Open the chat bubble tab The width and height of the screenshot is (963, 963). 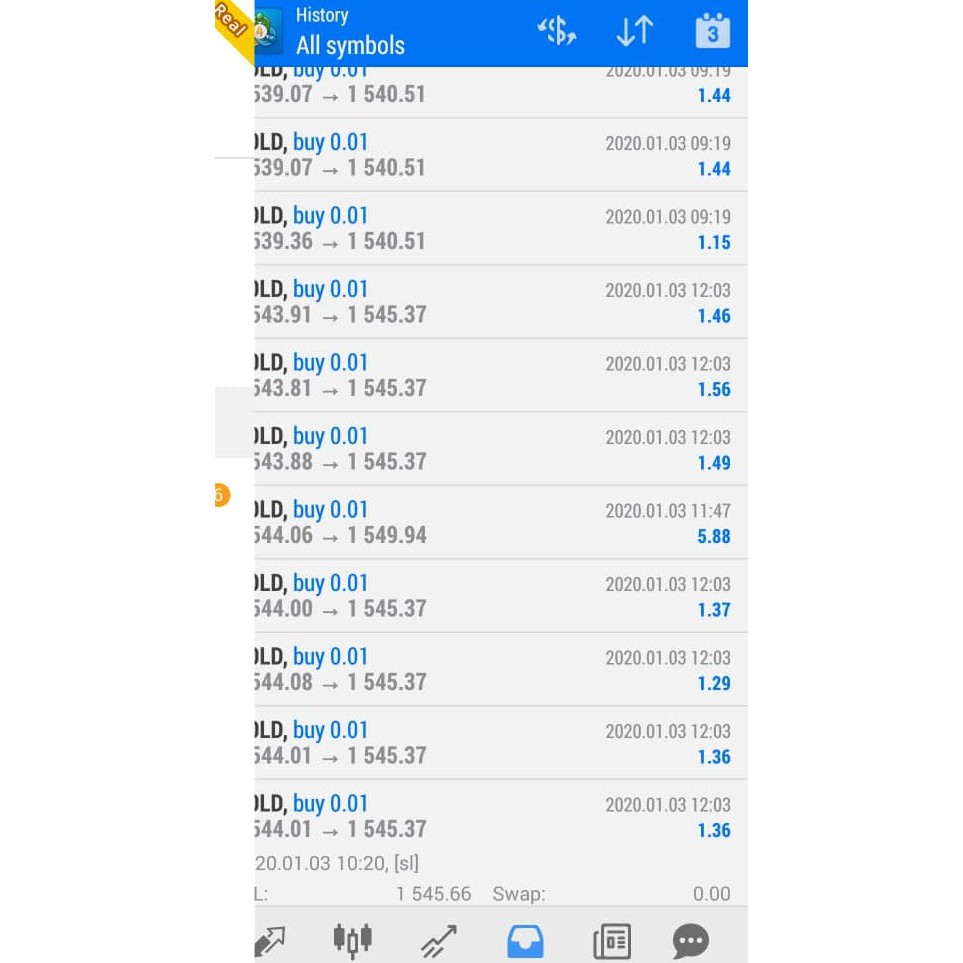tap(690, 940)
